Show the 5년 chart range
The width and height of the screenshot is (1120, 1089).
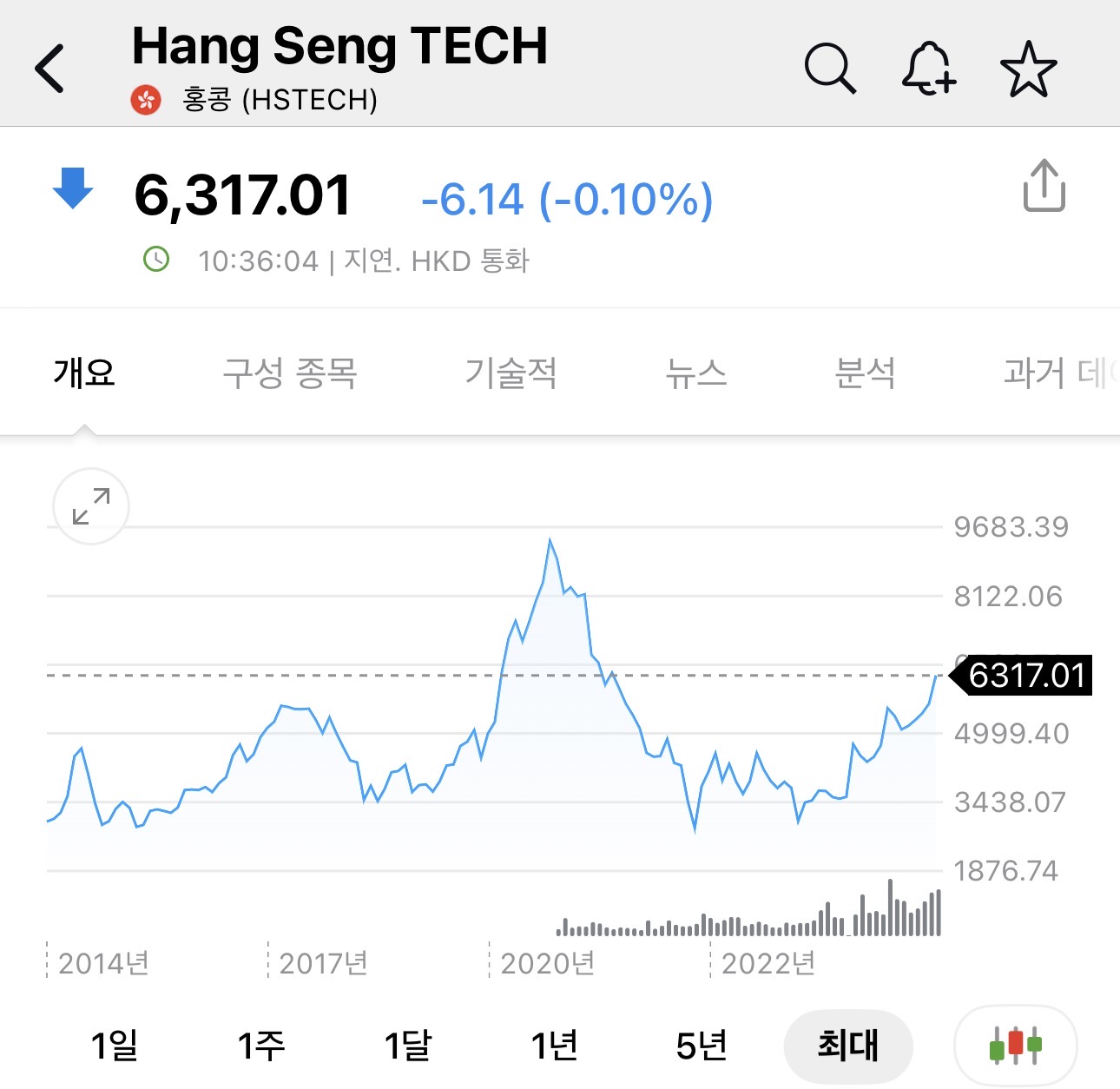tap(702, 1045)
